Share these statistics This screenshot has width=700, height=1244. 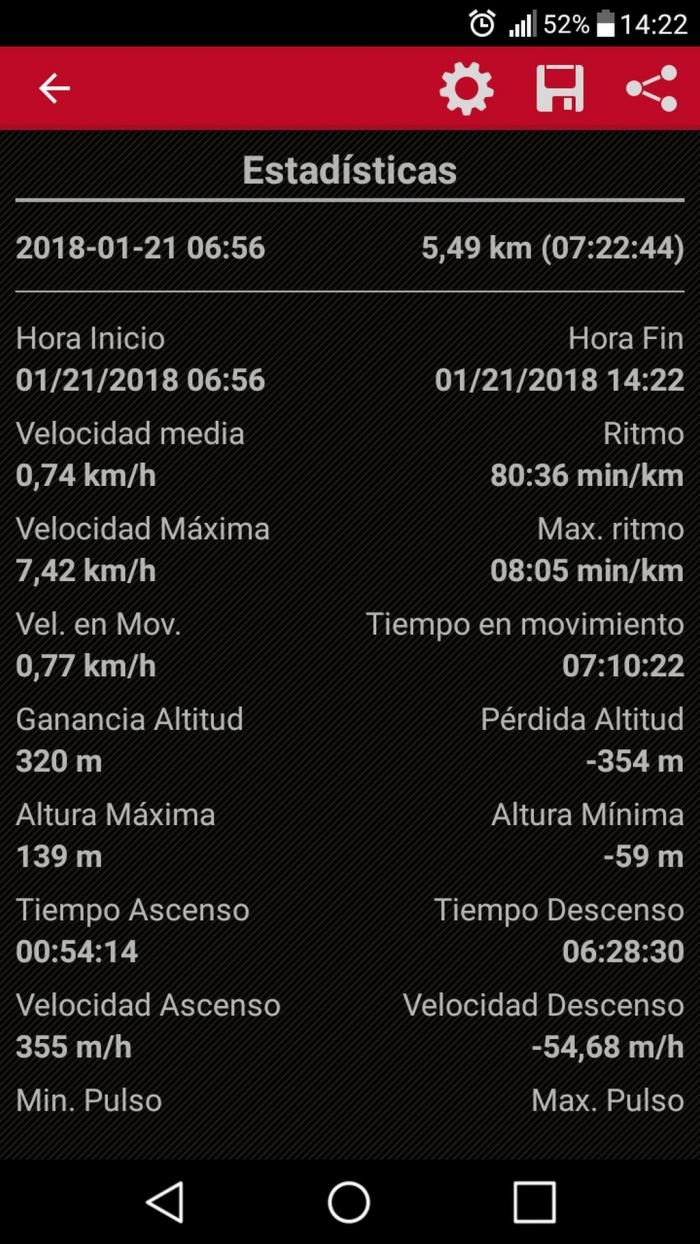coord(651,89)
